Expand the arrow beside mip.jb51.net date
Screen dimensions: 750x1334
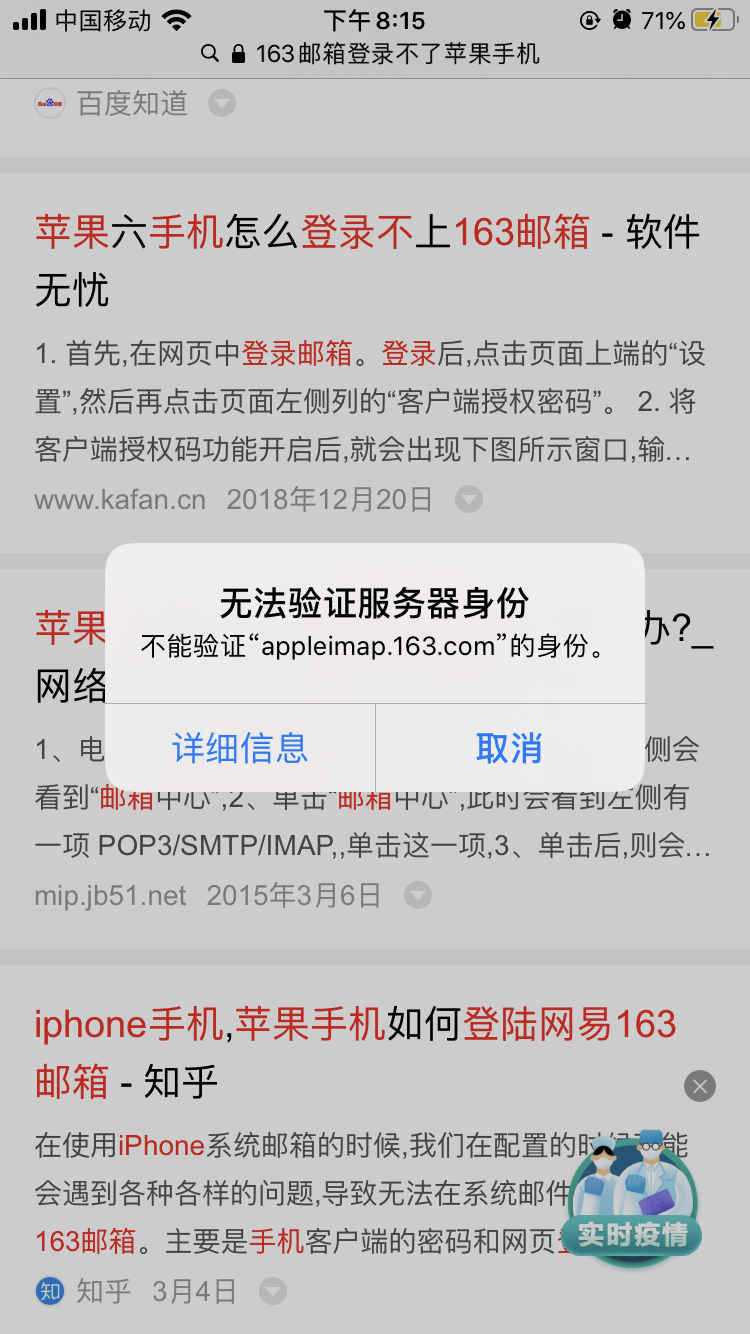tap(418, 895)
